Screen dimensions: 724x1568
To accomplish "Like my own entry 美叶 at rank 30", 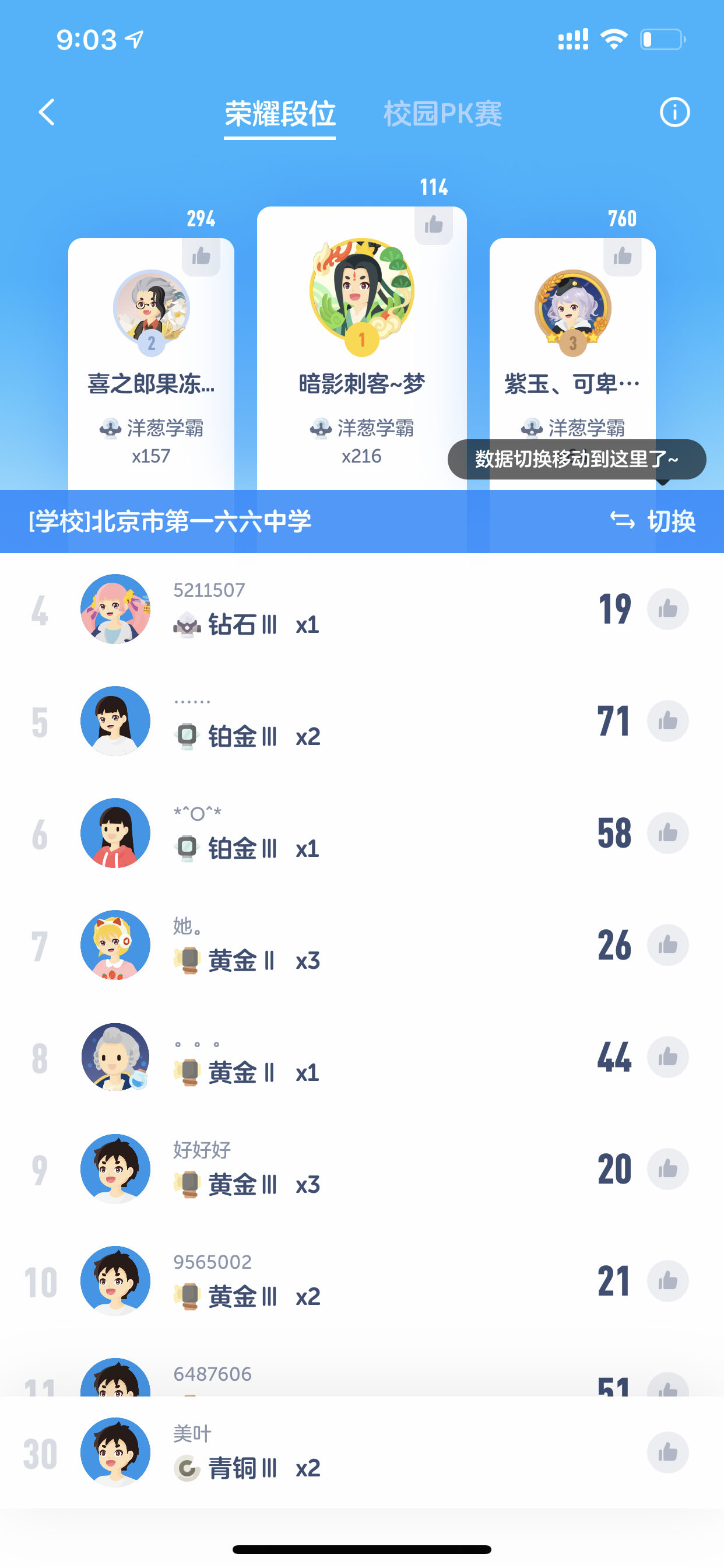I will point(668,1452).
